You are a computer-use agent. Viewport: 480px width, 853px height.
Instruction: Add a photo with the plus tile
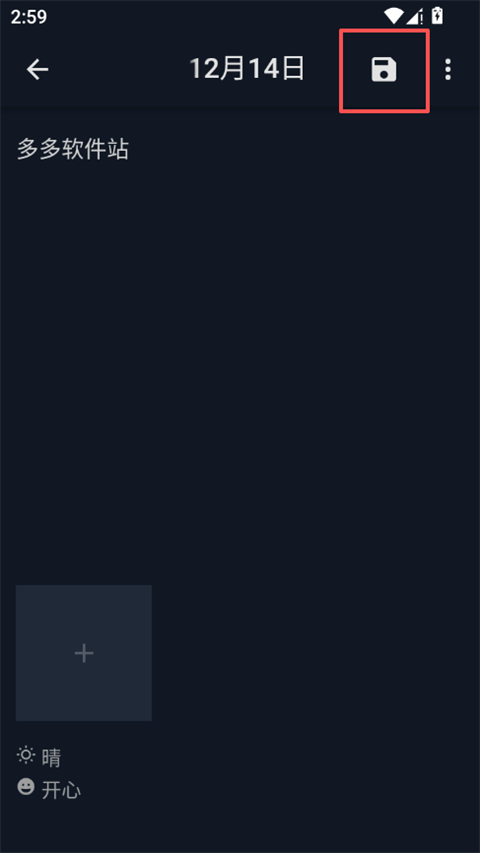click(84, 653)
